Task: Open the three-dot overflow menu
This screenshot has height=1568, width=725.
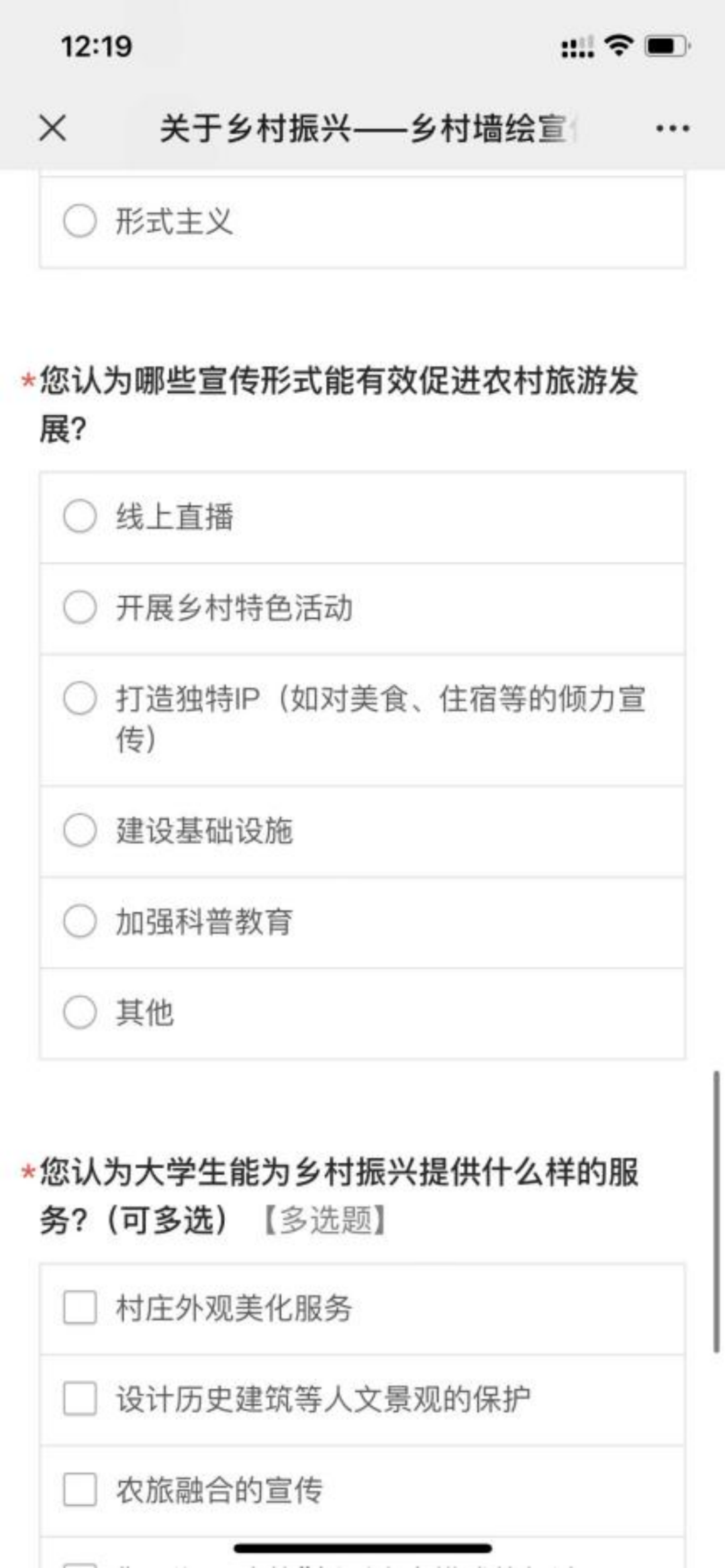Action: 673,128
